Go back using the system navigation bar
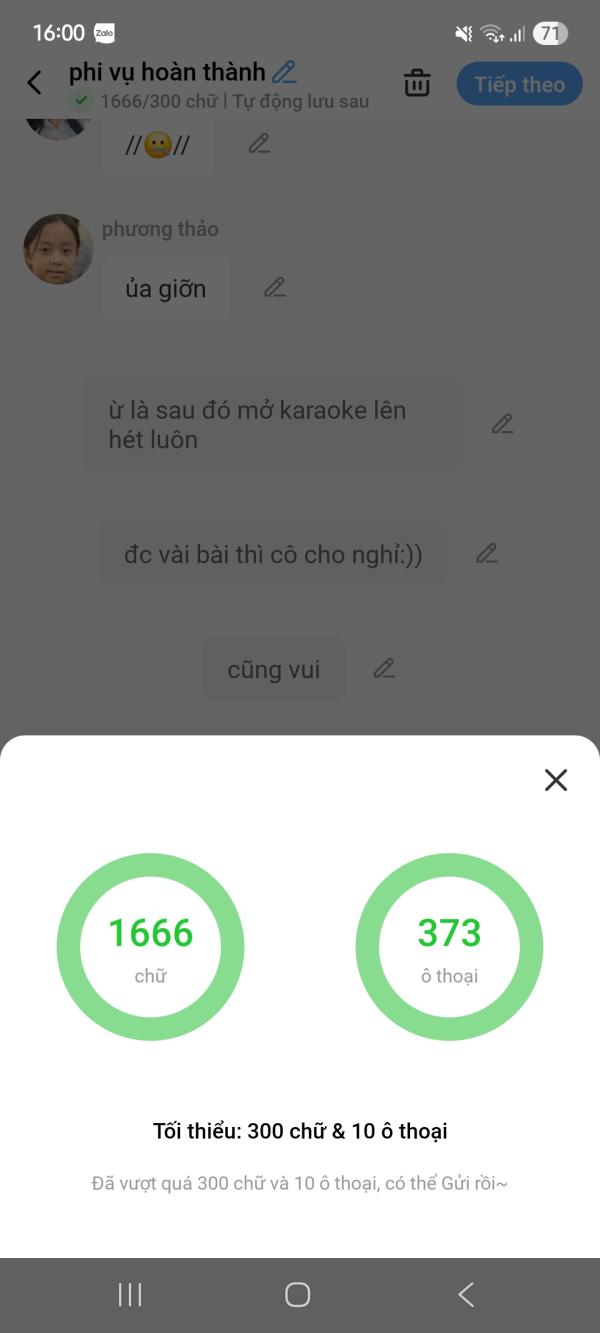 466,1294
